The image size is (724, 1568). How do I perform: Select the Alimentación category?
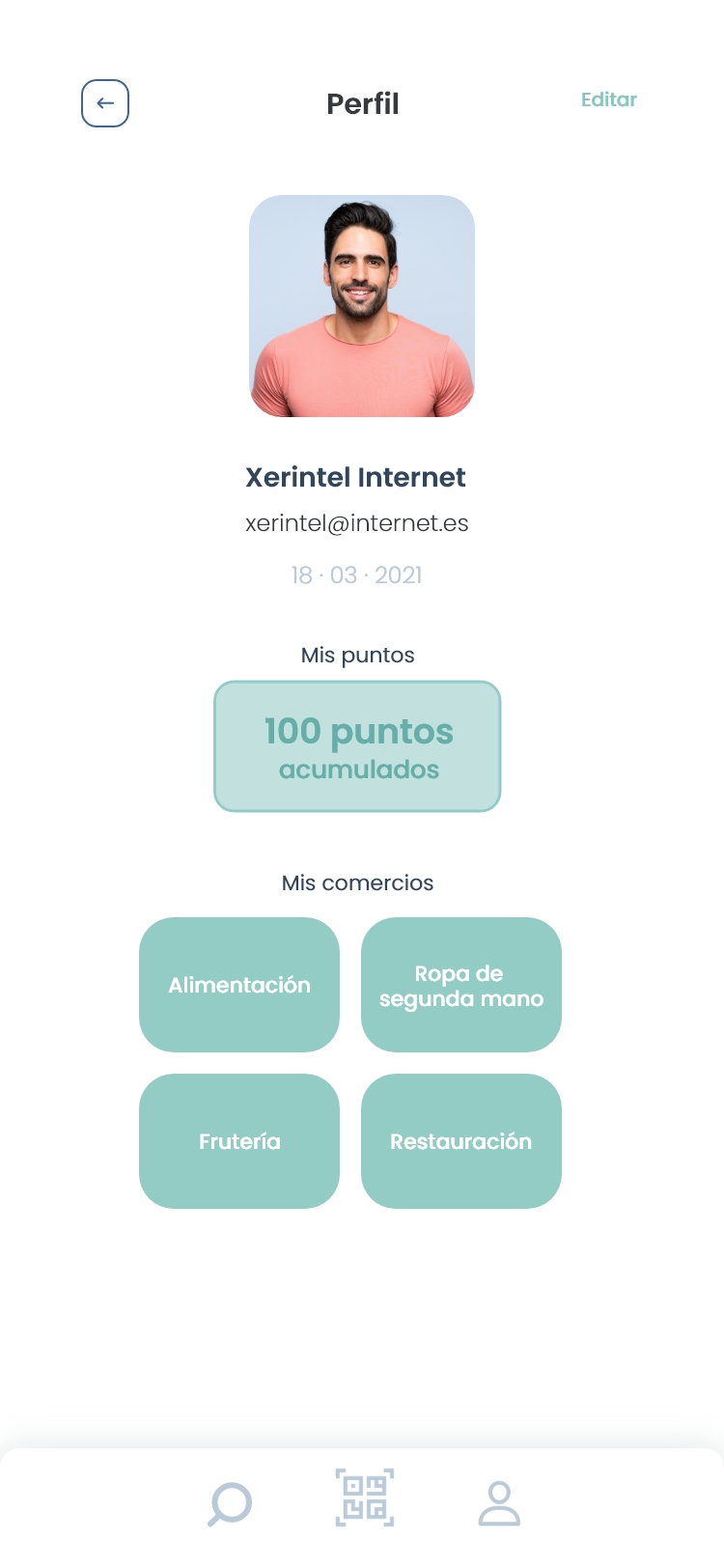tap(239, 985)
